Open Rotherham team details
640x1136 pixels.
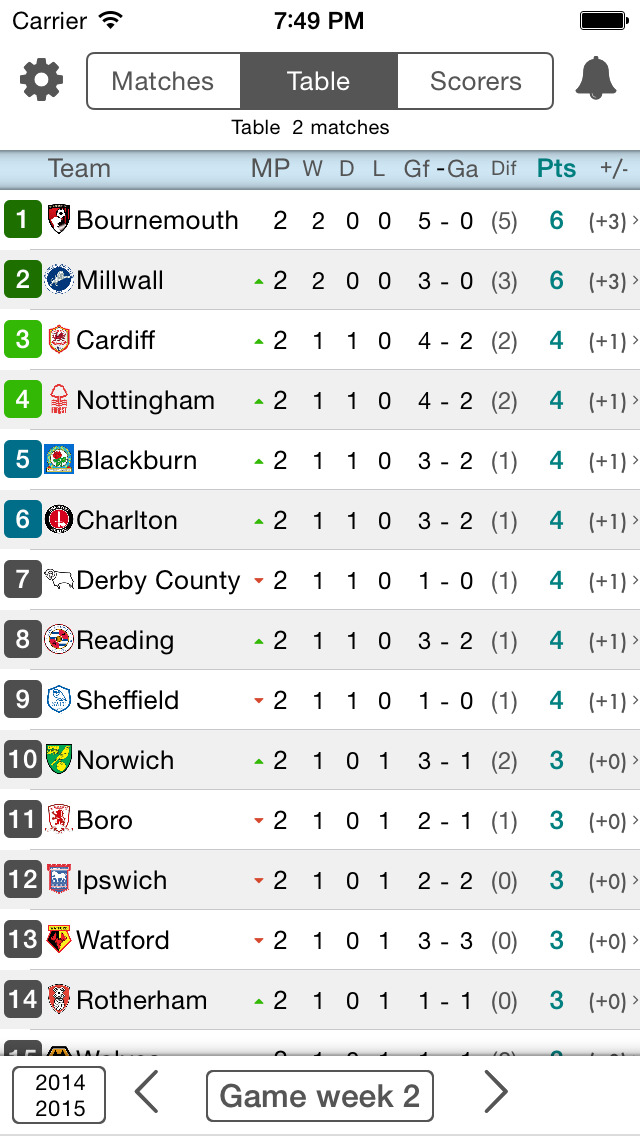click(x=320, y=1000)
